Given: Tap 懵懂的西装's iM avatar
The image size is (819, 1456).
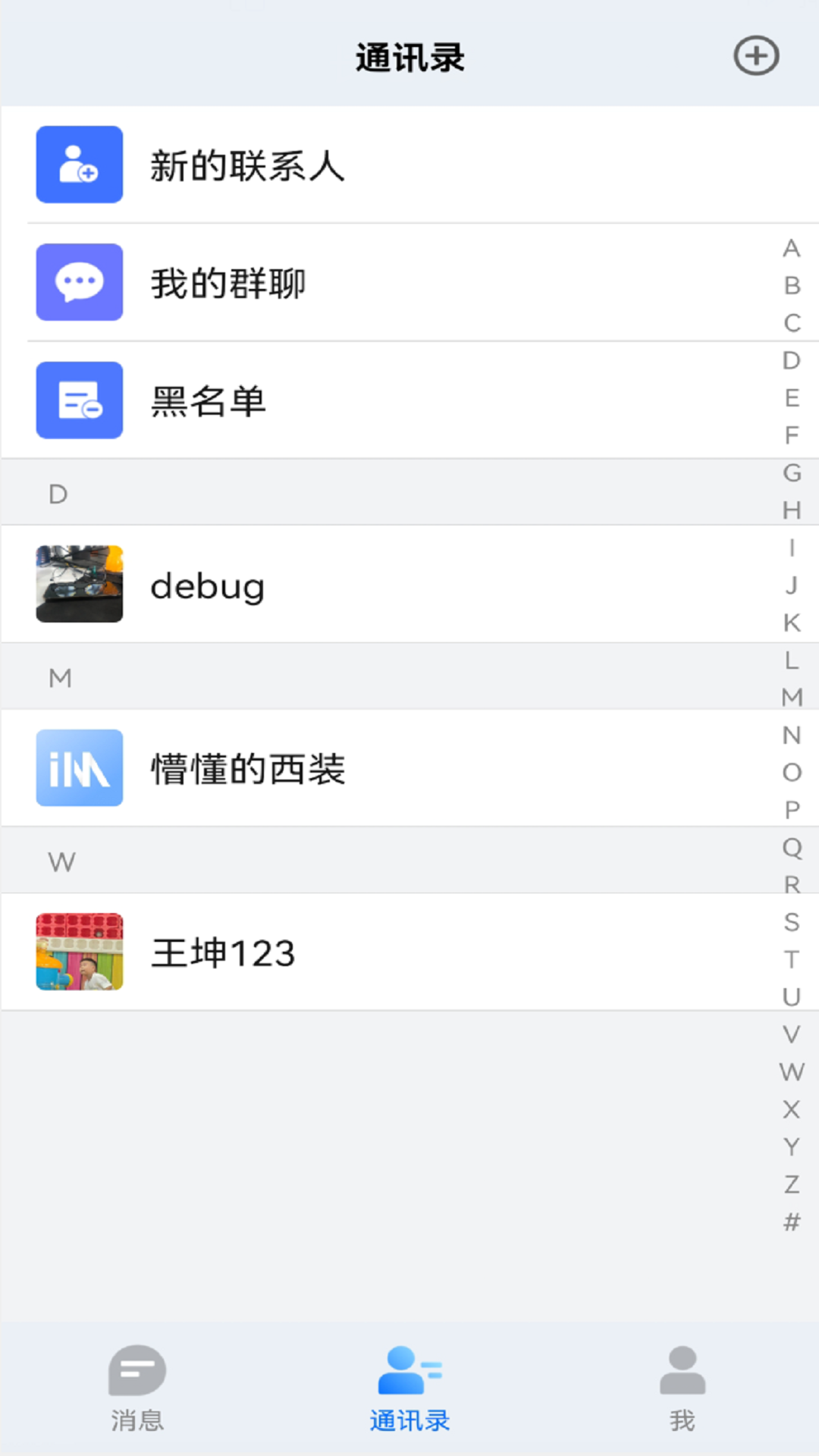Looking at the screenshot, I should tap(79, 767).
